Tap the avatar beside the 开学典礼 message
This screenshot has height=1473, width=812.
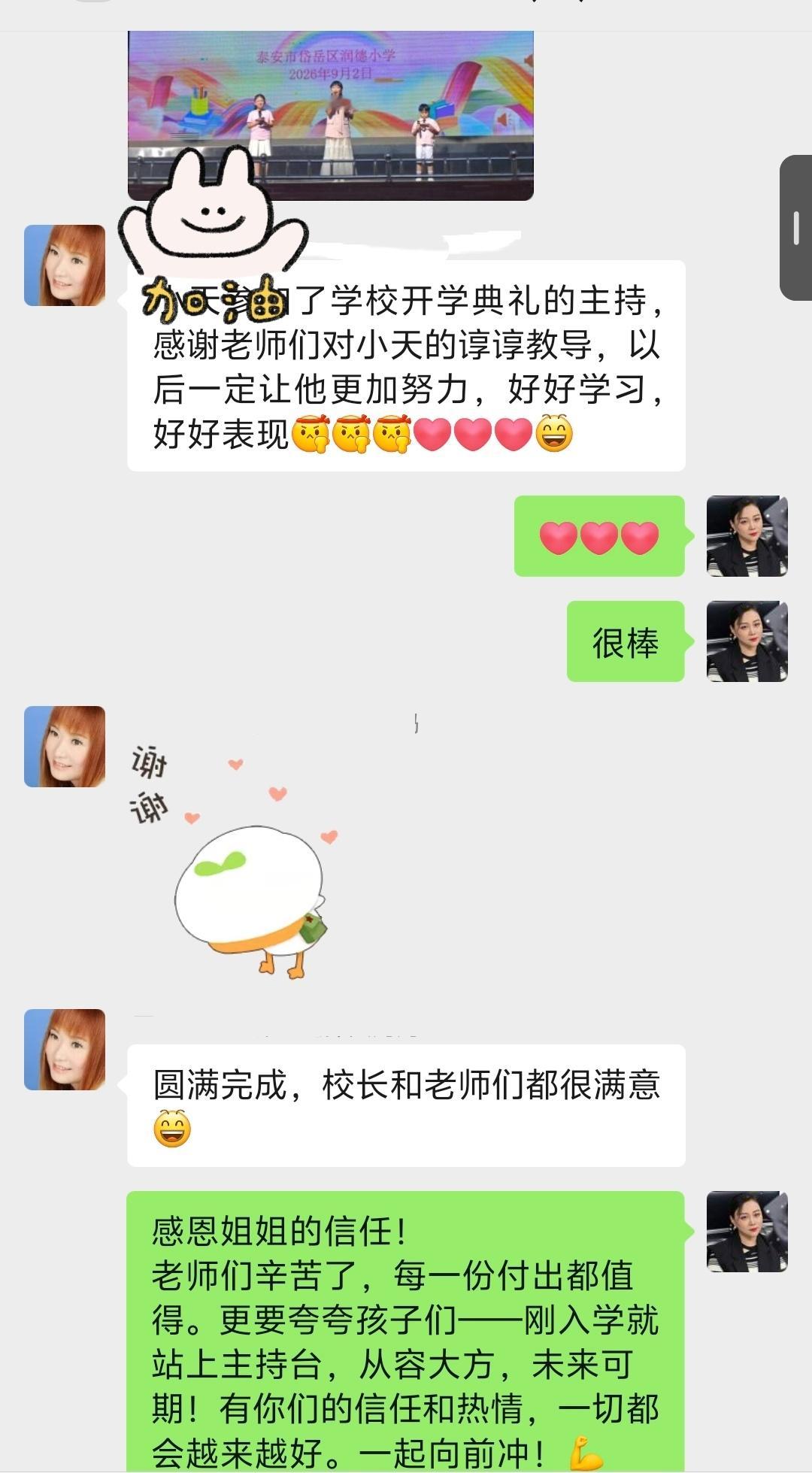(x=65, y=265)
